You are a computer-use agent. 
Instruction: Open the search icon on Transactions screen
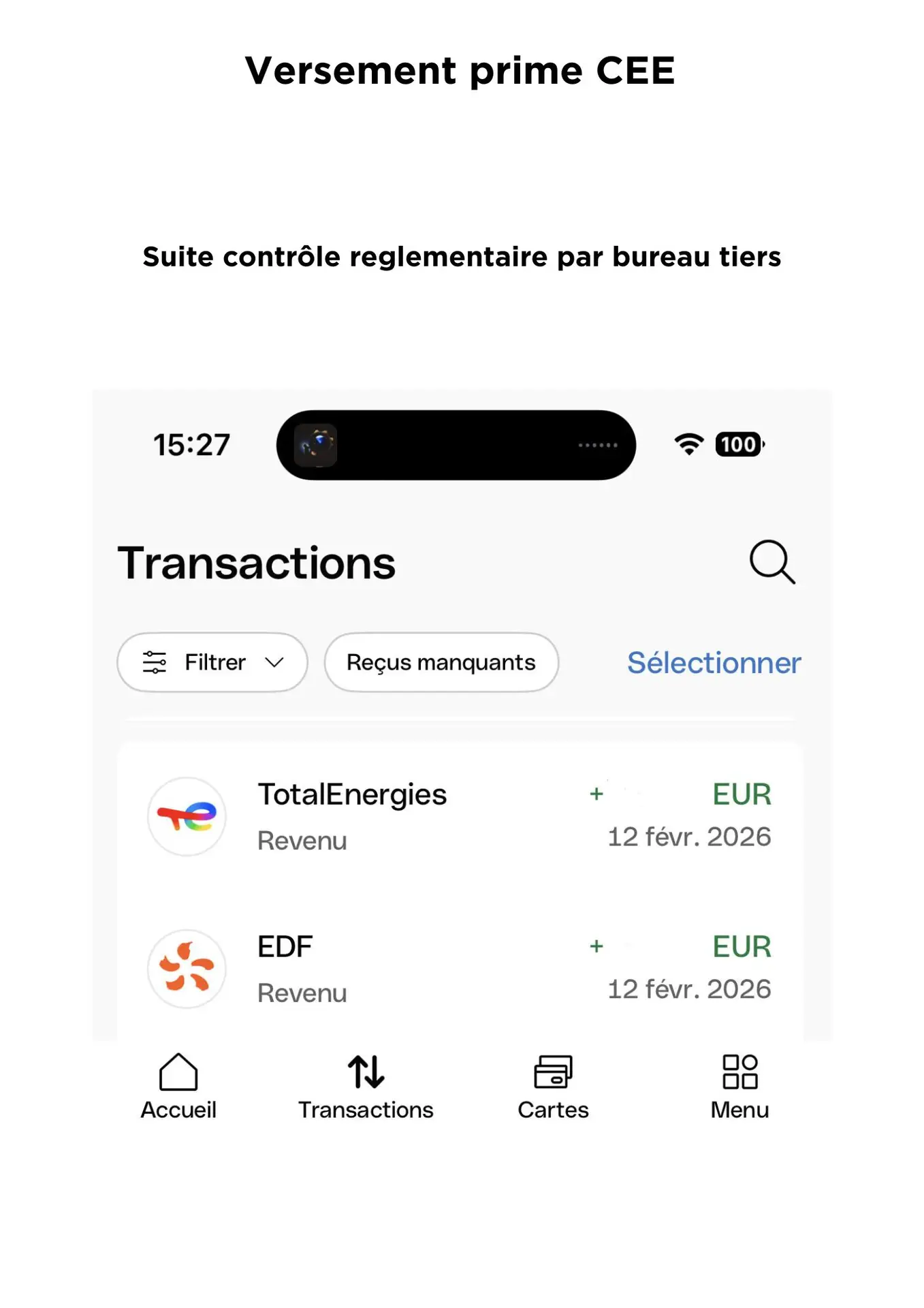771,563
